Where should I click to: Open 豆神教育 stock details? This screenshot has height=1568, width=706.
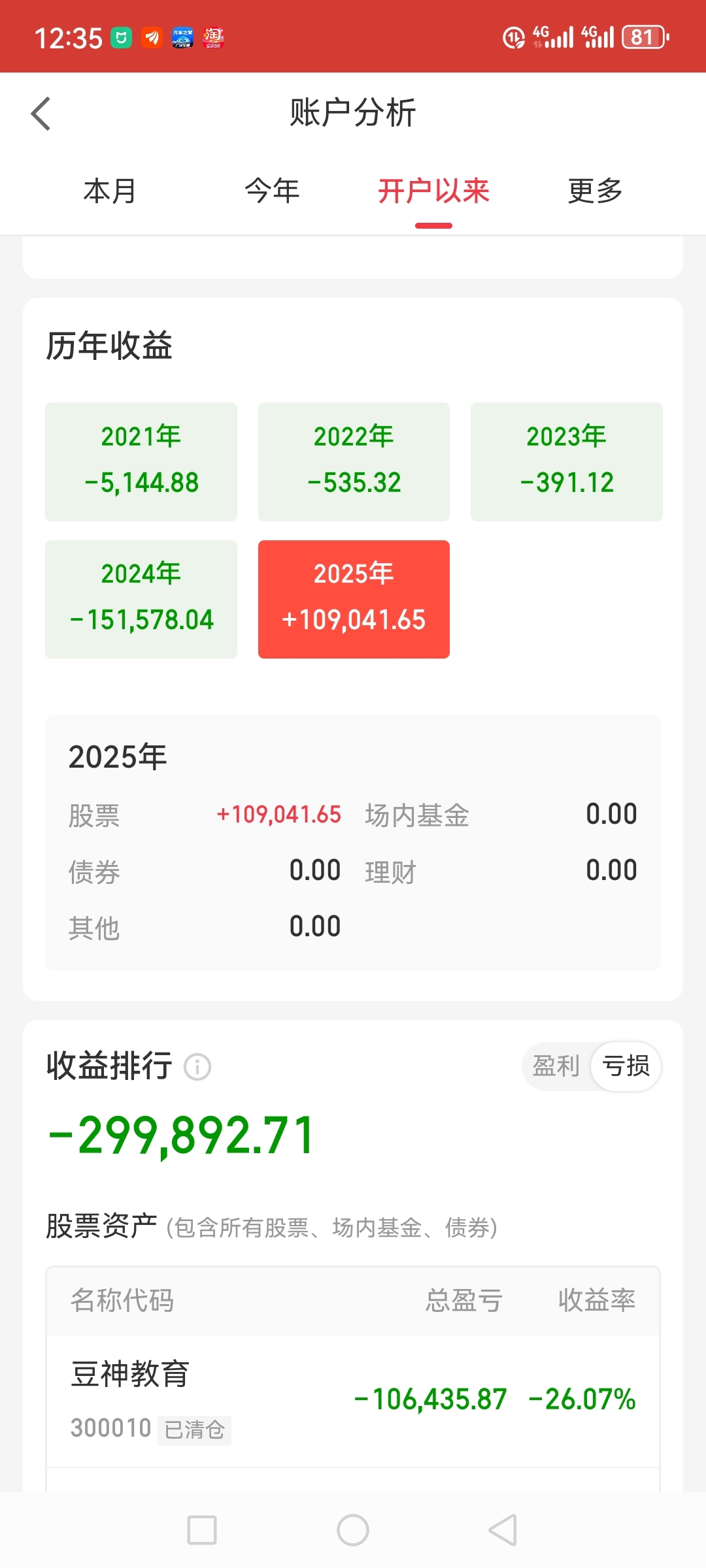353,1399
